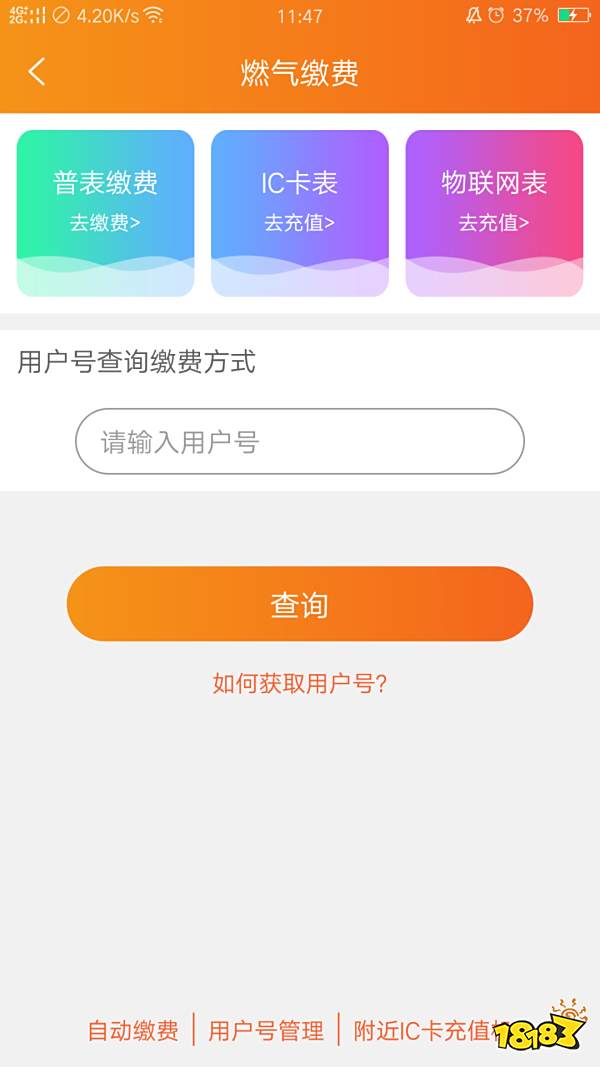Image resolution: width=600 pixels, height=1067 pixels.
Task: Focus the 请输入用户号 input field
Action: click(300, 441)
